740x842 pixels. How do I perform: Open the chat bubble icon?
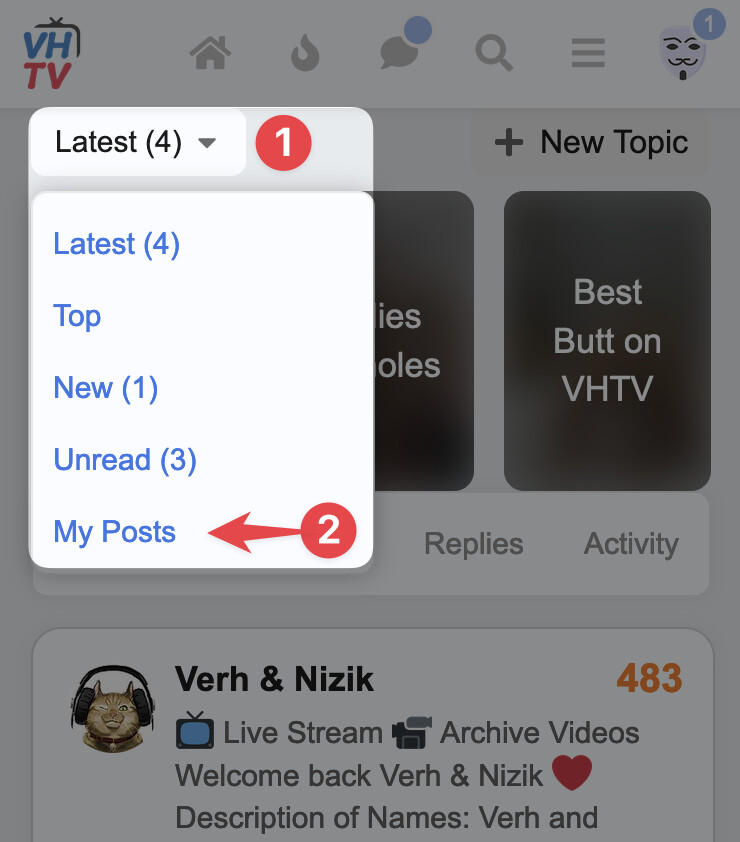coord(399,52)
